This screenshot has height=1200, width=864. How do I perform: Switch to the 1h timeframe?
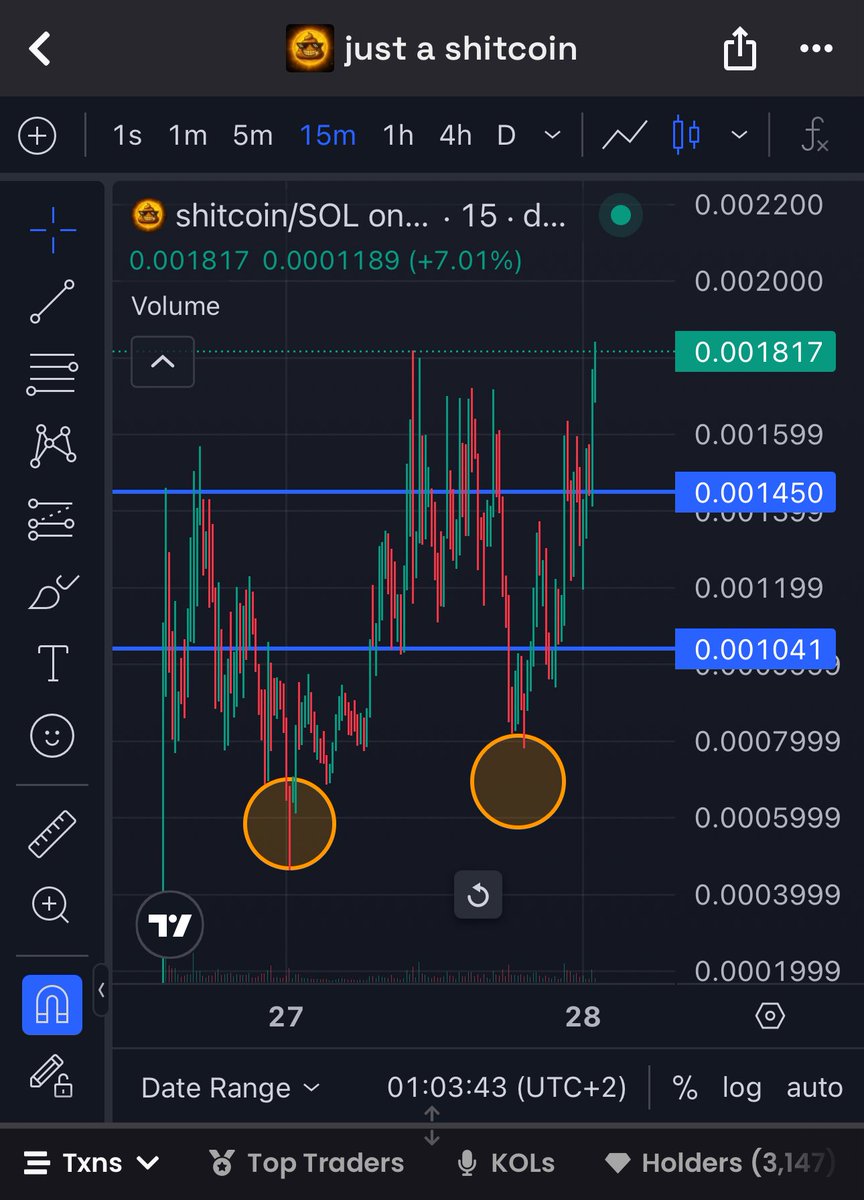click(398, 135)
